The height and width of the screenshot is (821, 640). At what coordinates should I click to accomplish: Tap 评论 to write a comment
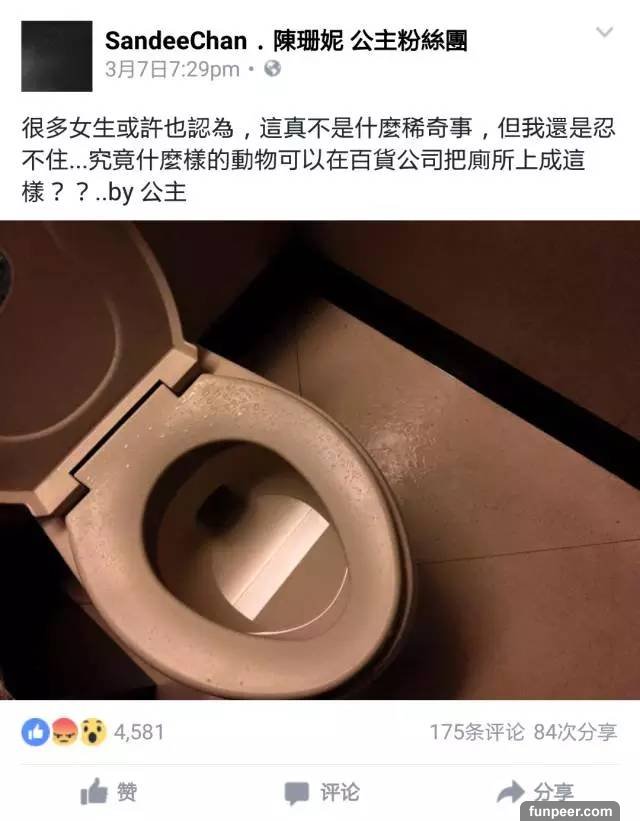pos(322,792)
